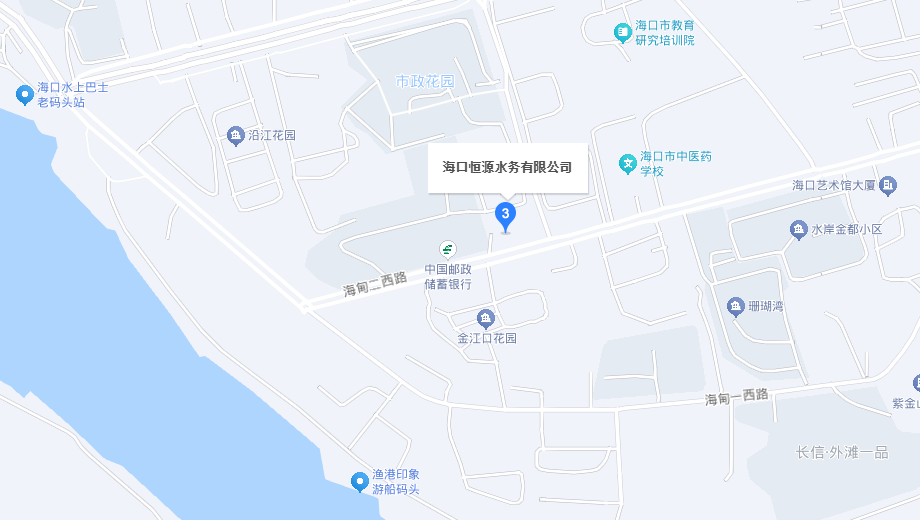Select the 海口市教育研究培训院 pin
Screen dimensions: 920x520
(x=623, y=33)
